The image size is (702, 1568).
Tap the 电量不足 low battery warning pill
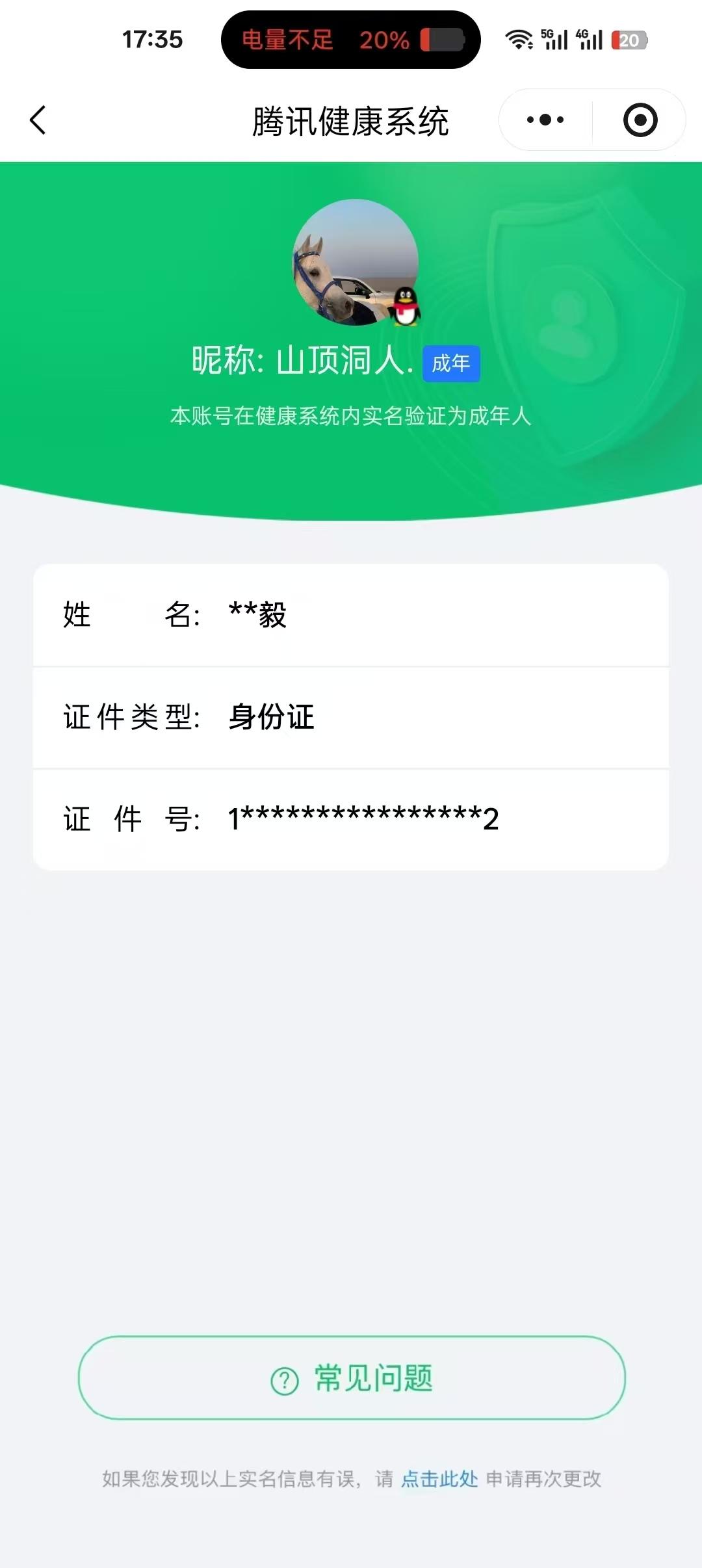tap(351, 40)
